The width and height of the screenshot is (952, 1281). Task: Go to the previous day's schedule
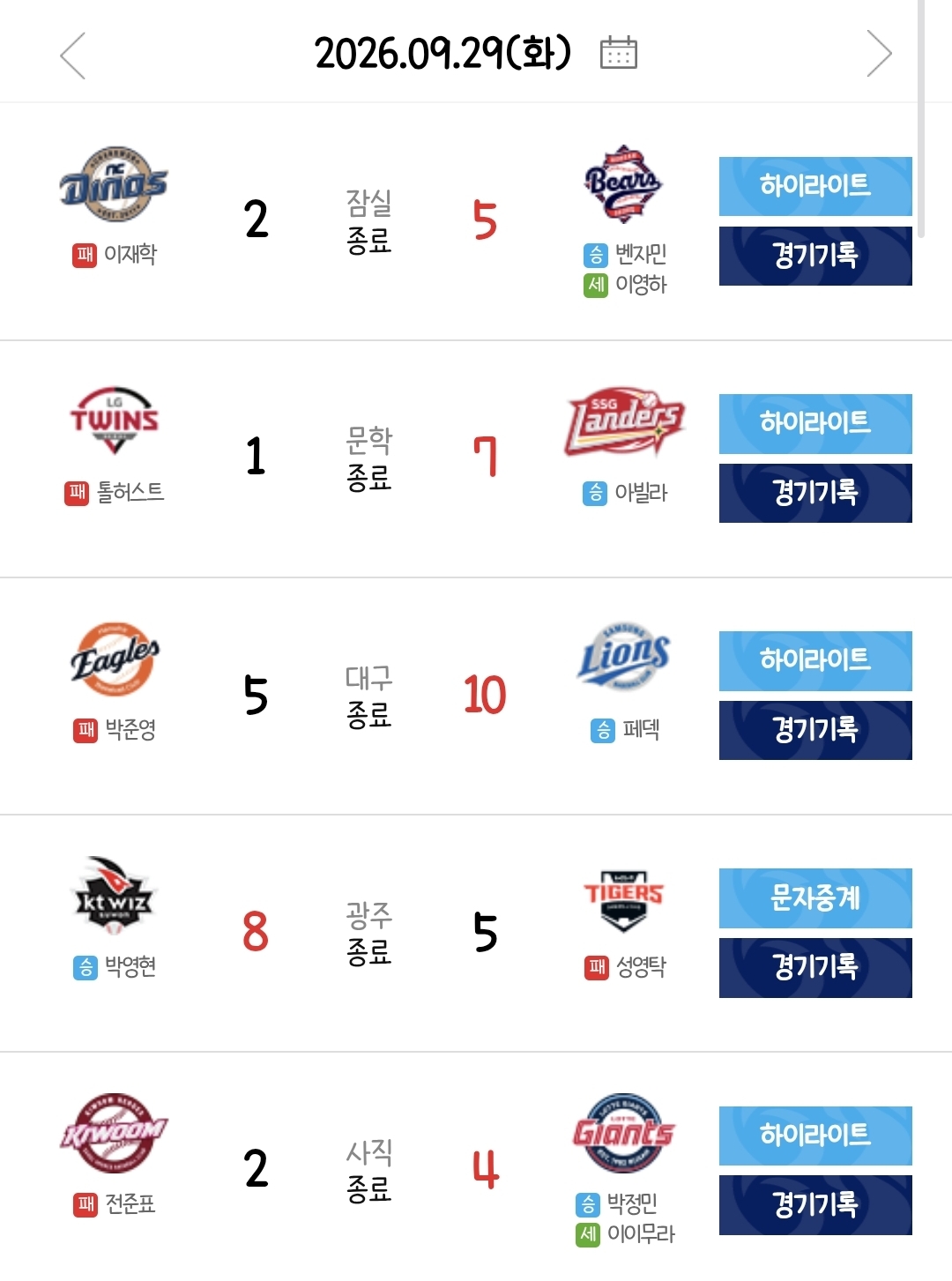coord(73,56)
